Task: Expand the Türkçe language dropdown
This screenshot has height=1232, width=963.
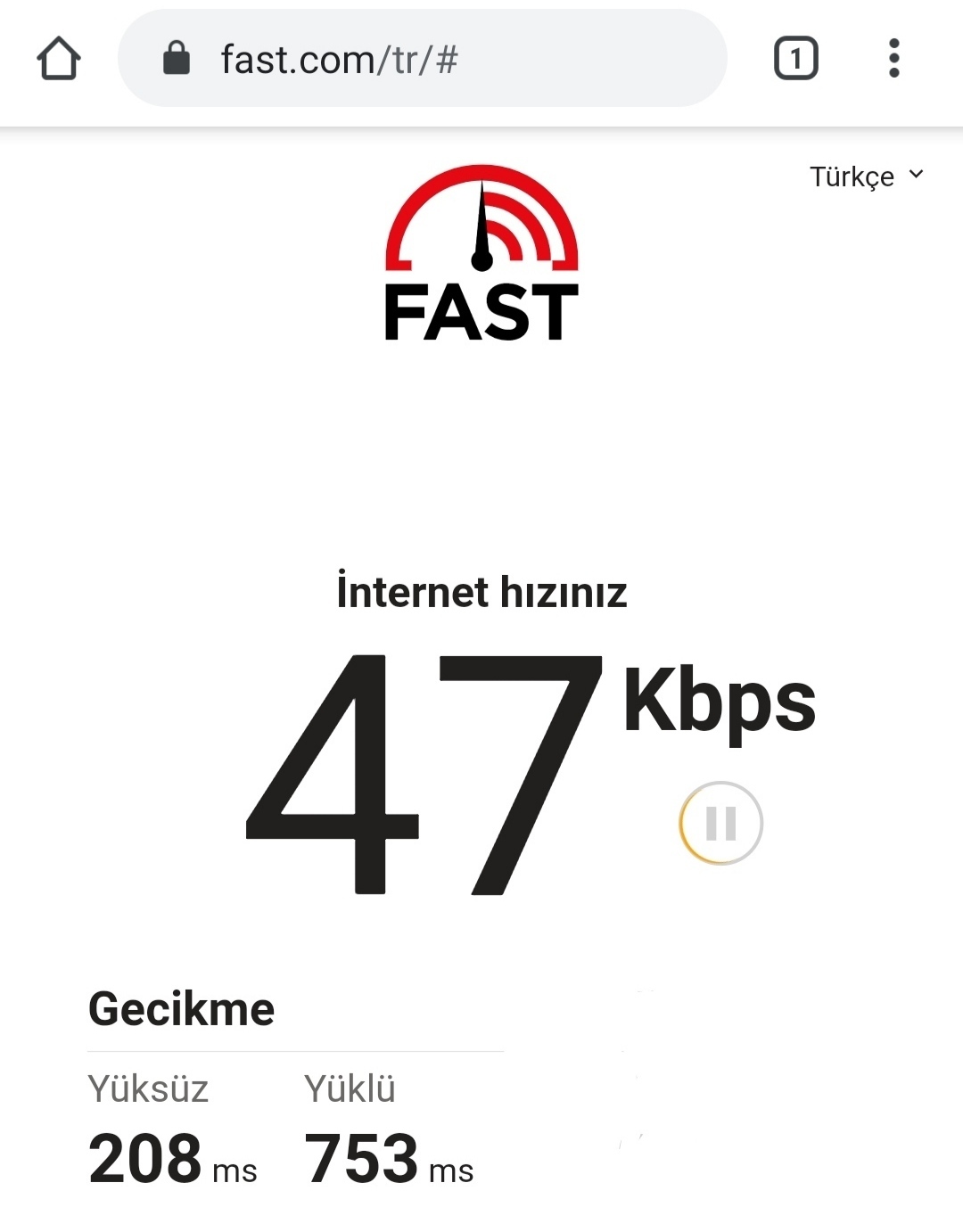Action: (866, 177)
